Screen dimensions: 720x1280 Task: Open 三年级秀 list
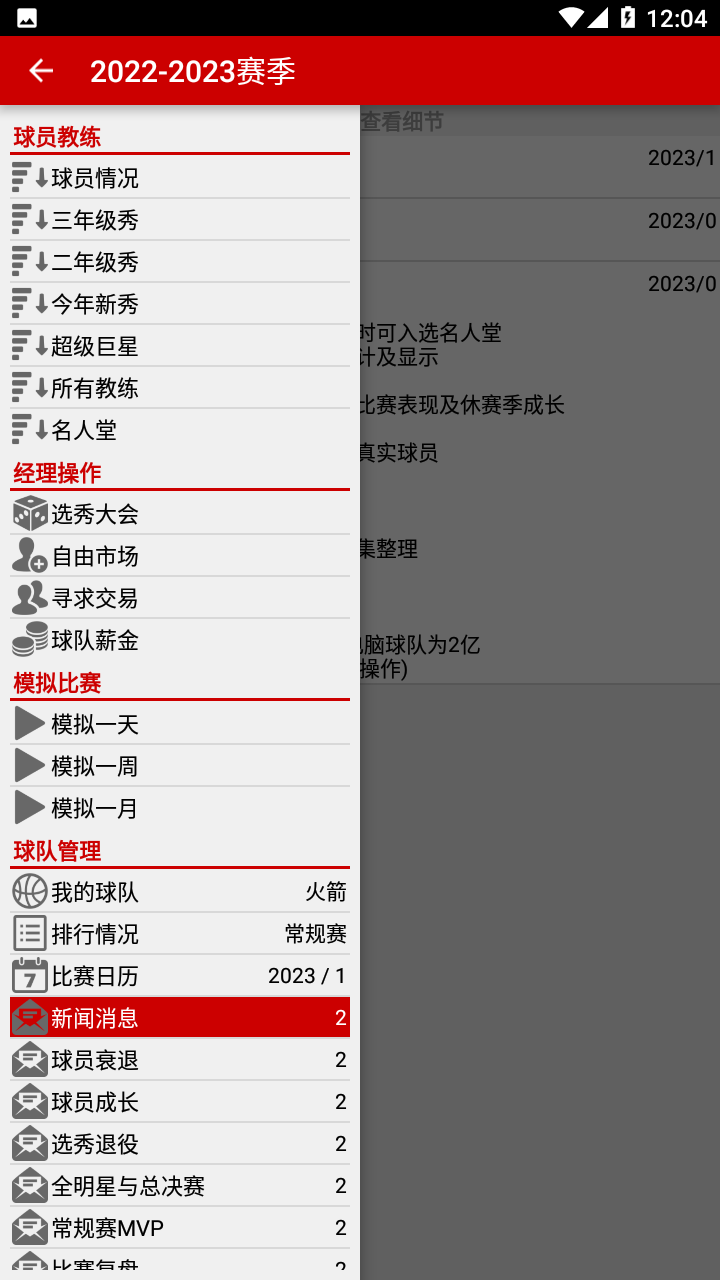tap(180, 220)
